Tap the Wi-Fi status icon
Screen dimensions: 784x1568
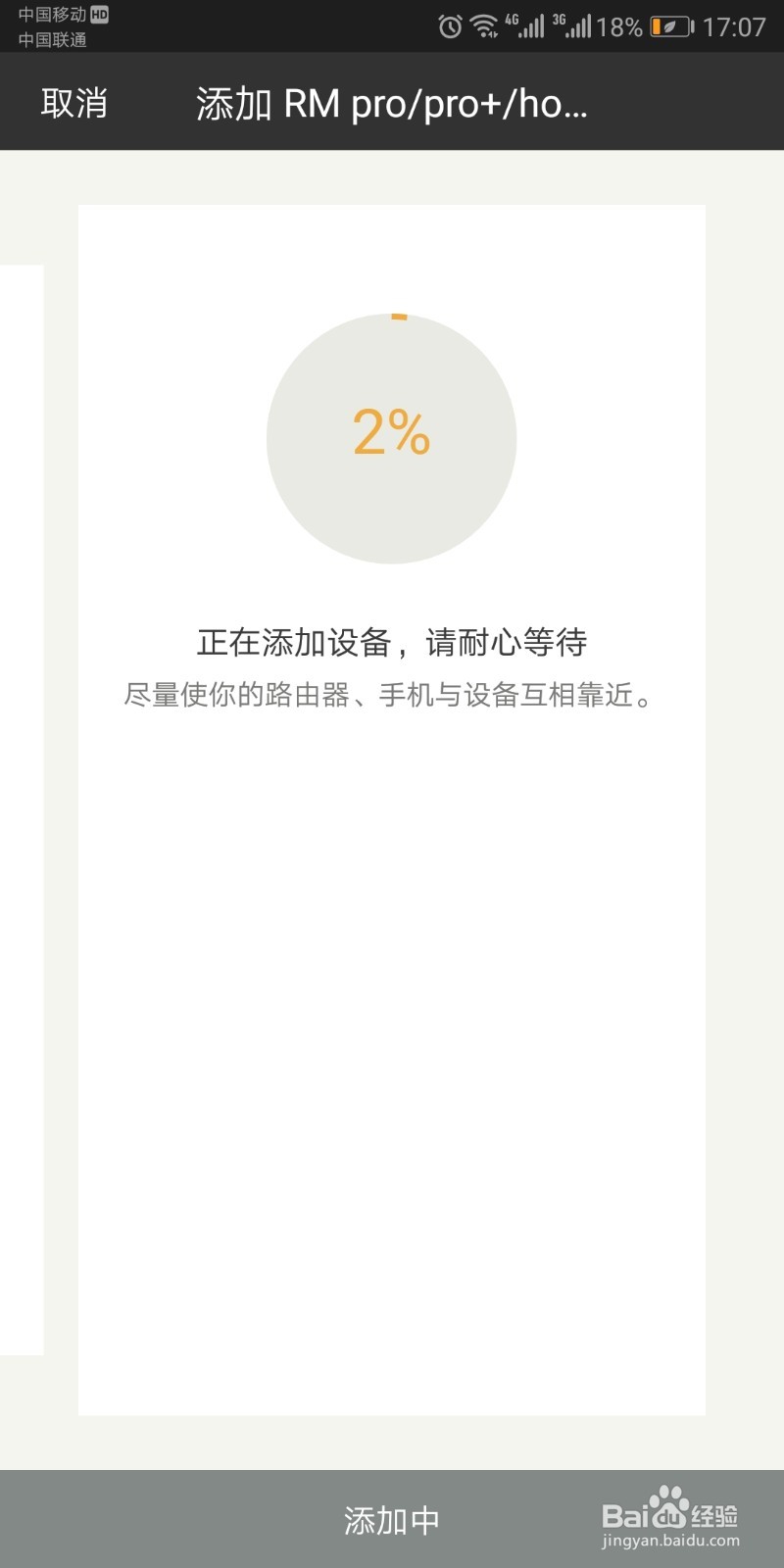click(x=484, y=26)
